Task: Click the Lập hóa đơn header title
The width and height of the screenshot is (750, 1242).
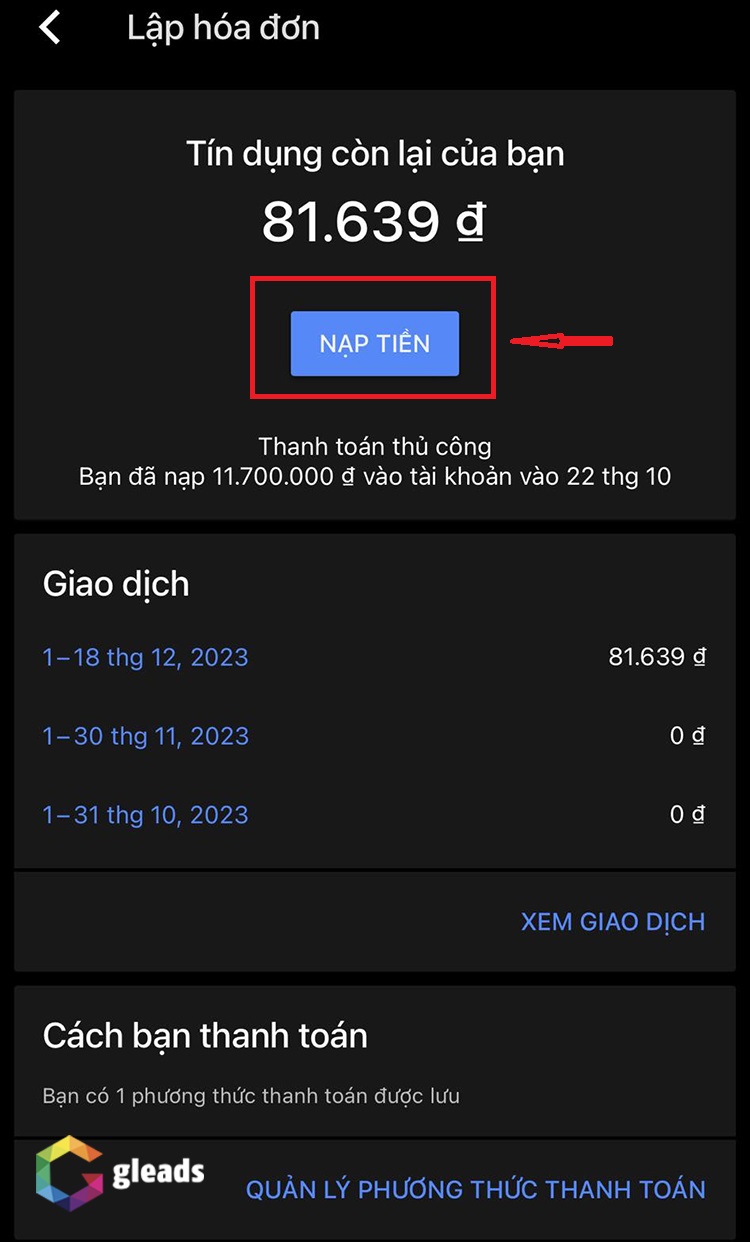Action: pyautogui.click(x=223, y=27)
